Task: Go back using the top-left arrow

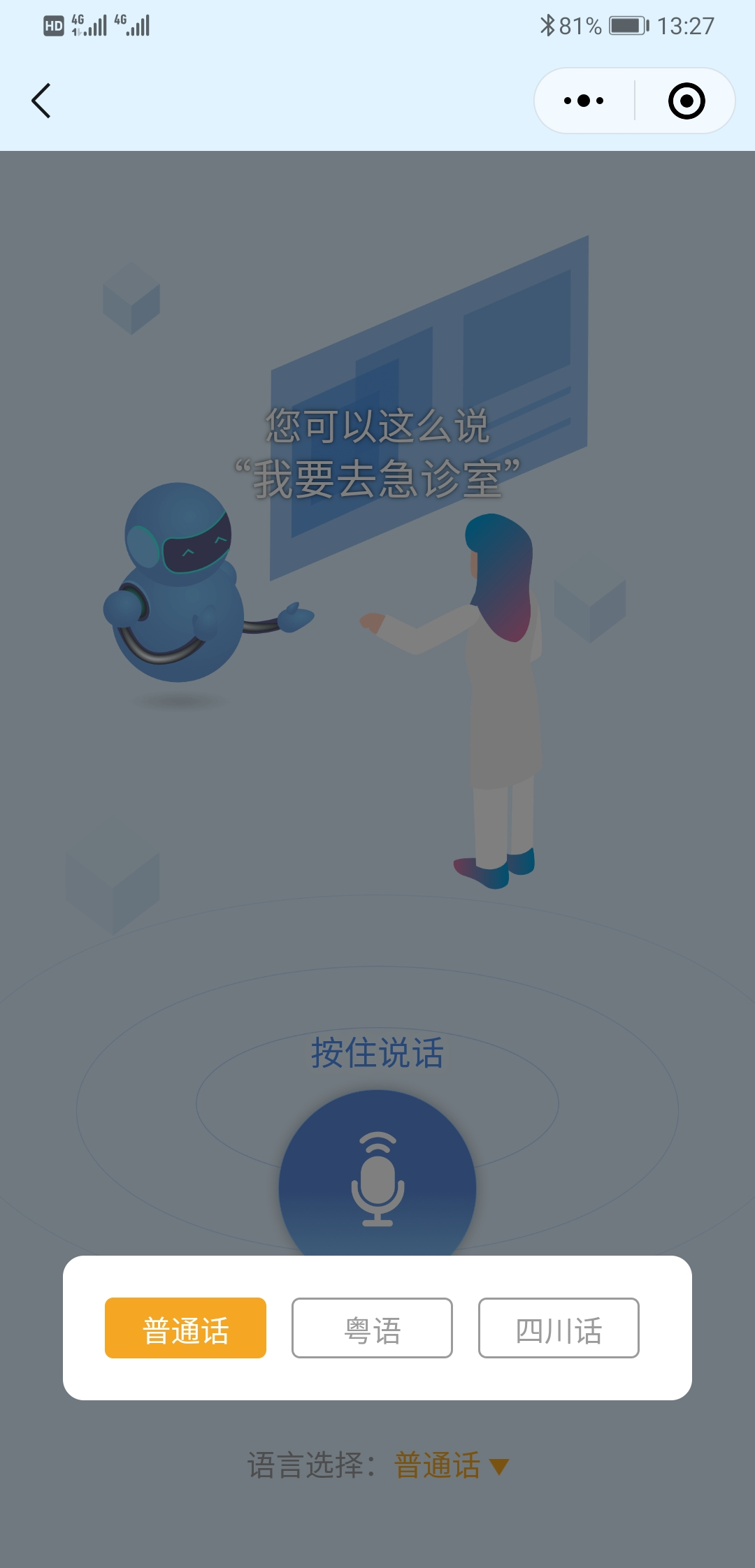Action: [x=42, y=101]
